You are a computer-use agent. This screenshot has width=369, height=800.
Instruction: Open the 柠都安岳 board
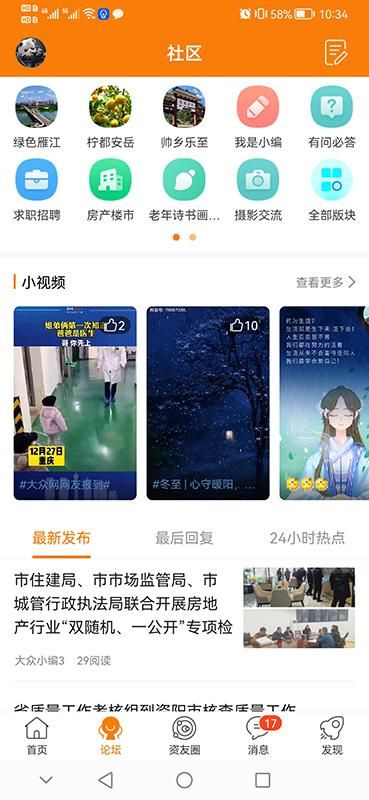pos(110,117)
